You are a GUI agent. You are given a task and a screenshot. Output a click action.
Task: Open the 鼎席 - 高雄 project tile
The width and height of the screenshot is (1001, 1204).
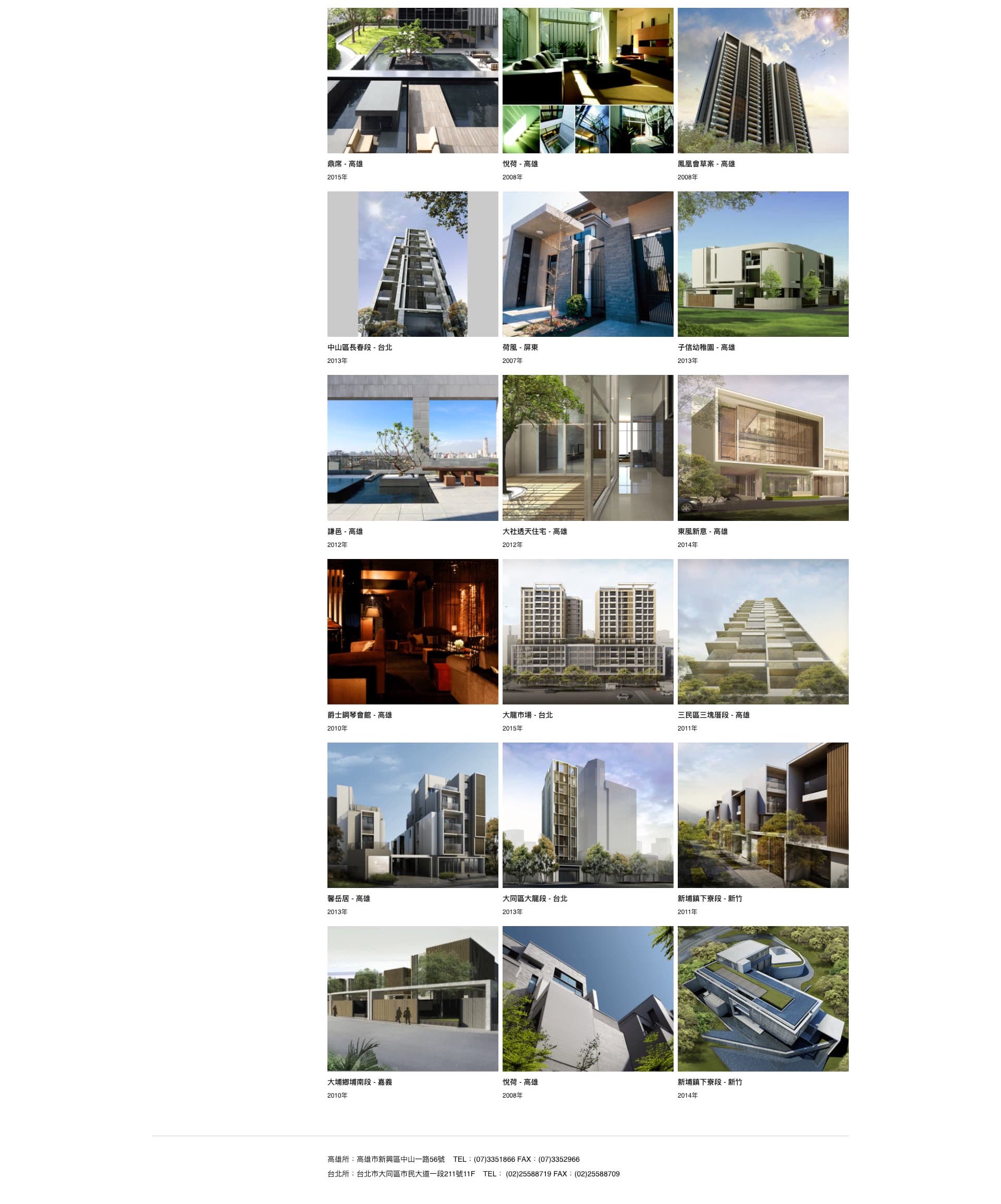412,81
